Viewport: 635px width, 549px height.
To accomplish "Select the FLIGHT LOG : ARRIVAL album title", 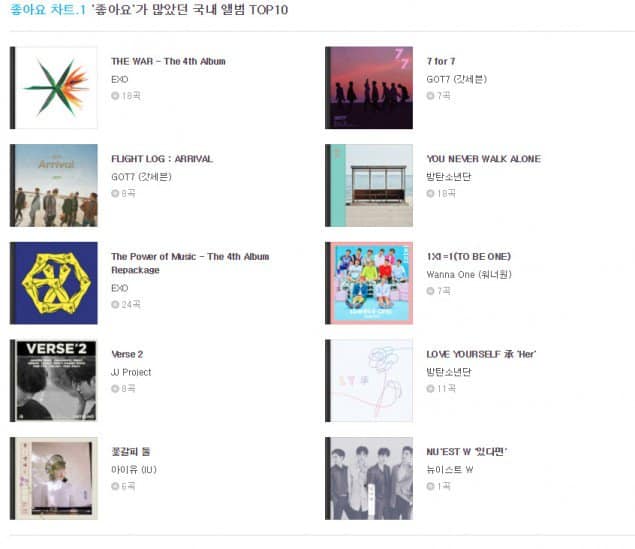I will click(x=161, y=159).
